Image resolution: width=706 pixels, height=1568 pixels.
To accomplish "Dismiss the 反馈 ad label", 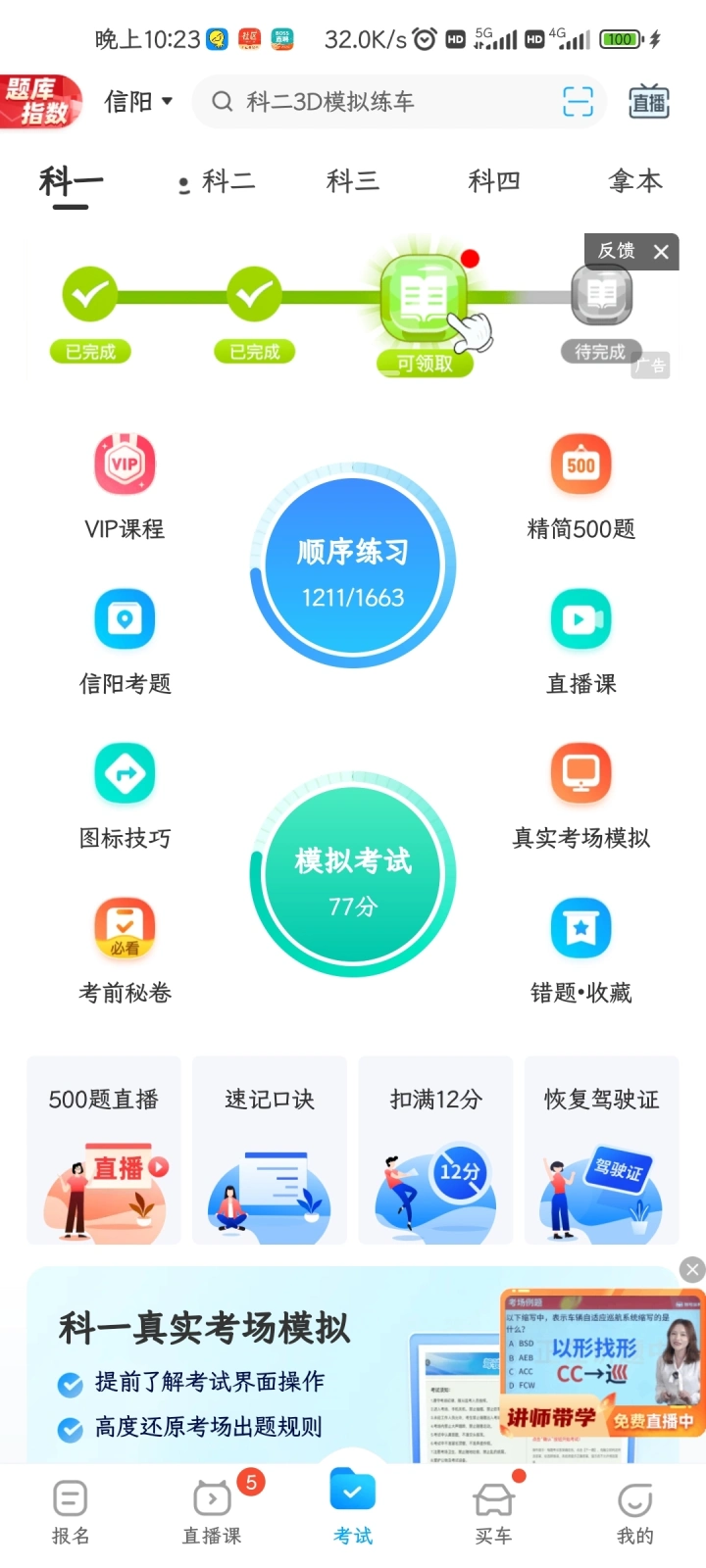I will pos(661,252).
